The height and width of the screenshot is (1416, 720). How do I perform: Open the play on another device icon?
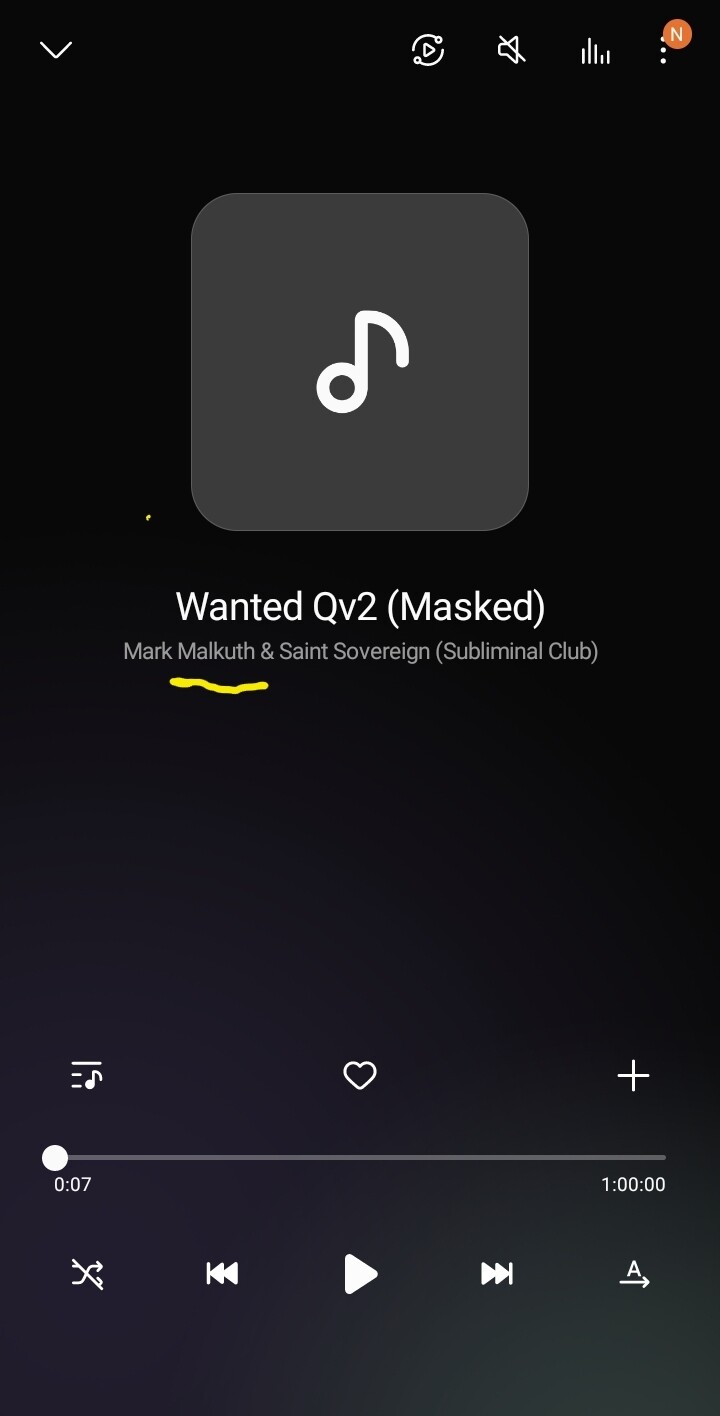[x=428, y=50]
